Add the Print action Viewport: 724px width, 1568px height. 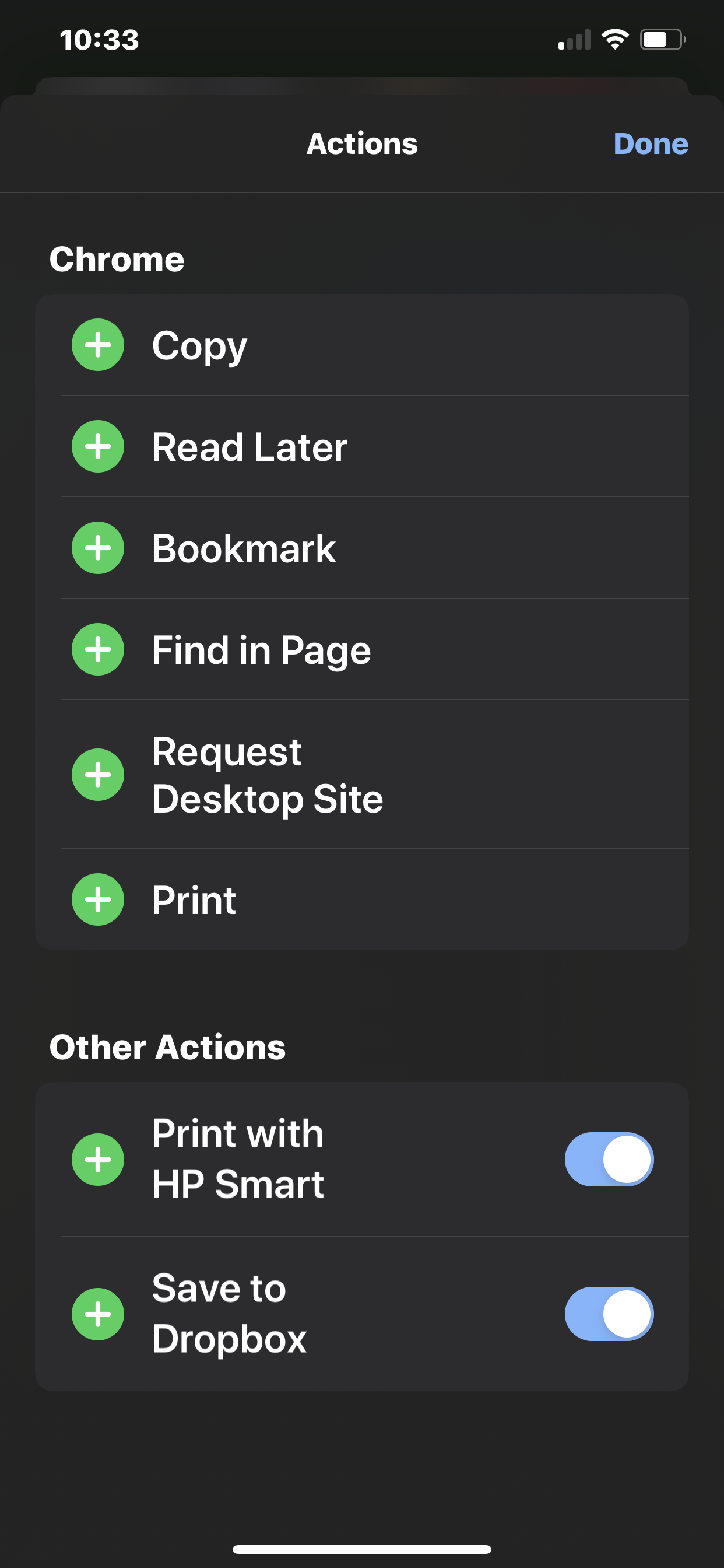(x=98, y=900)
